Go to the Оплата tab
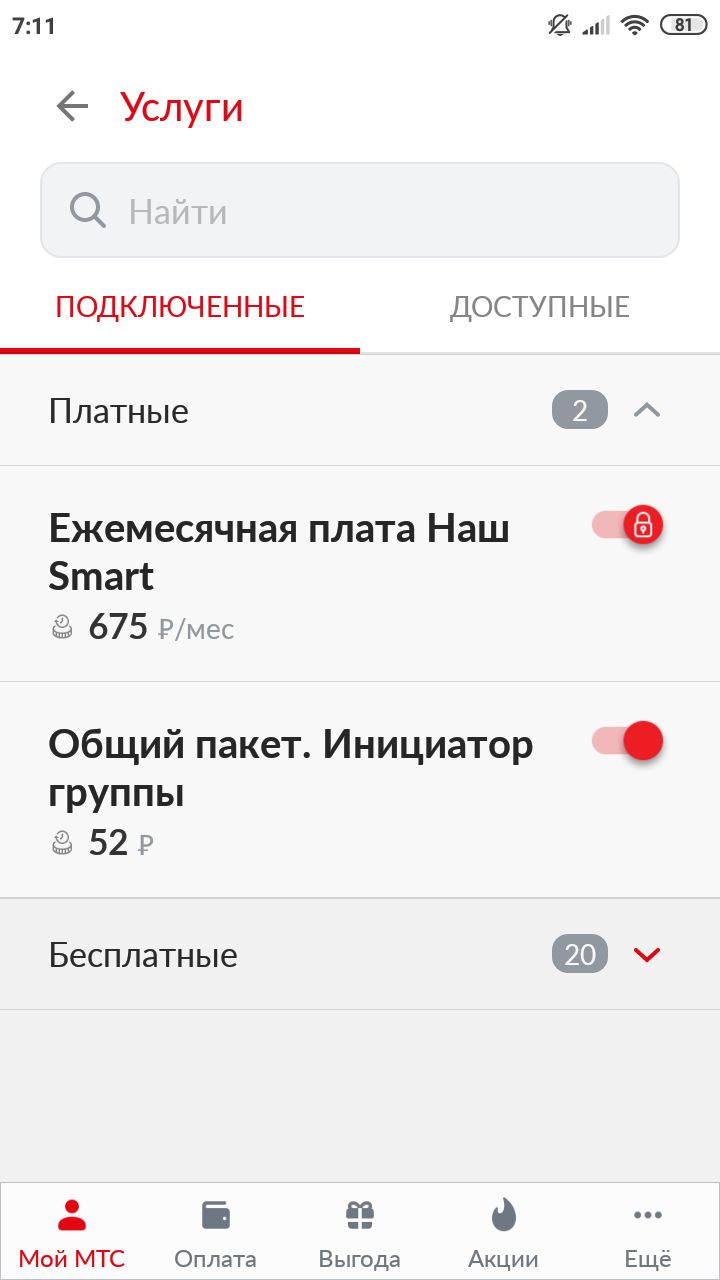 tap(216, 1233)
